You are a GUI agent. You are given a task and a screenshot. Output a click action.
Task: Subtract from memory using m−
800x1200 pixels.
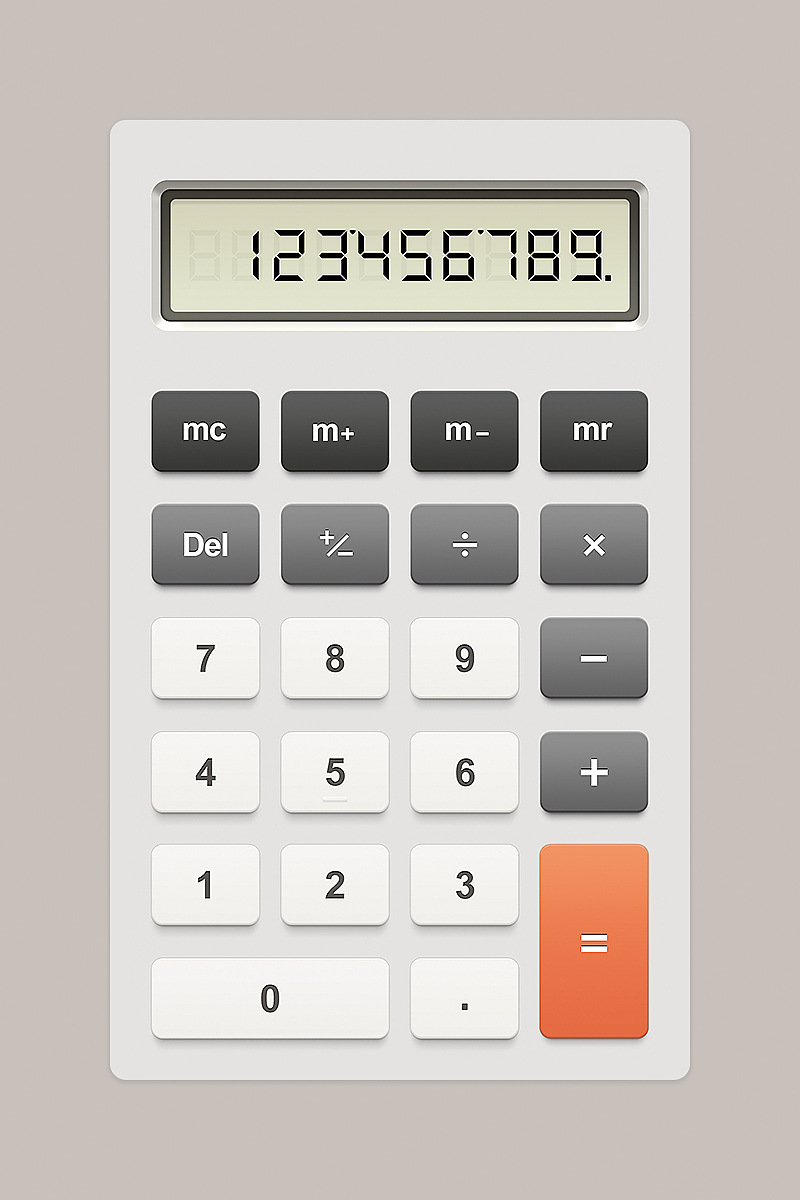(x=464, y=431)
